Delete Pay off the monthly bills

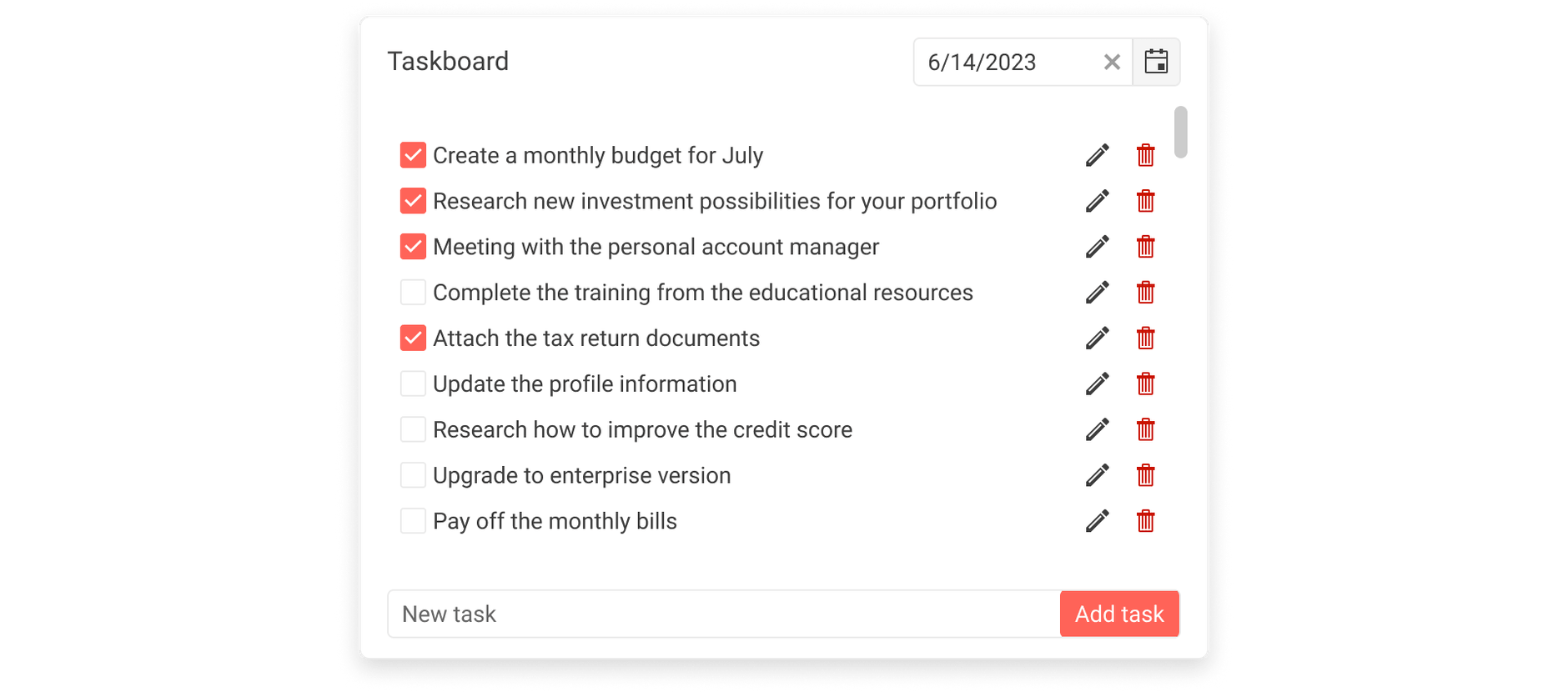(1146, 521)
